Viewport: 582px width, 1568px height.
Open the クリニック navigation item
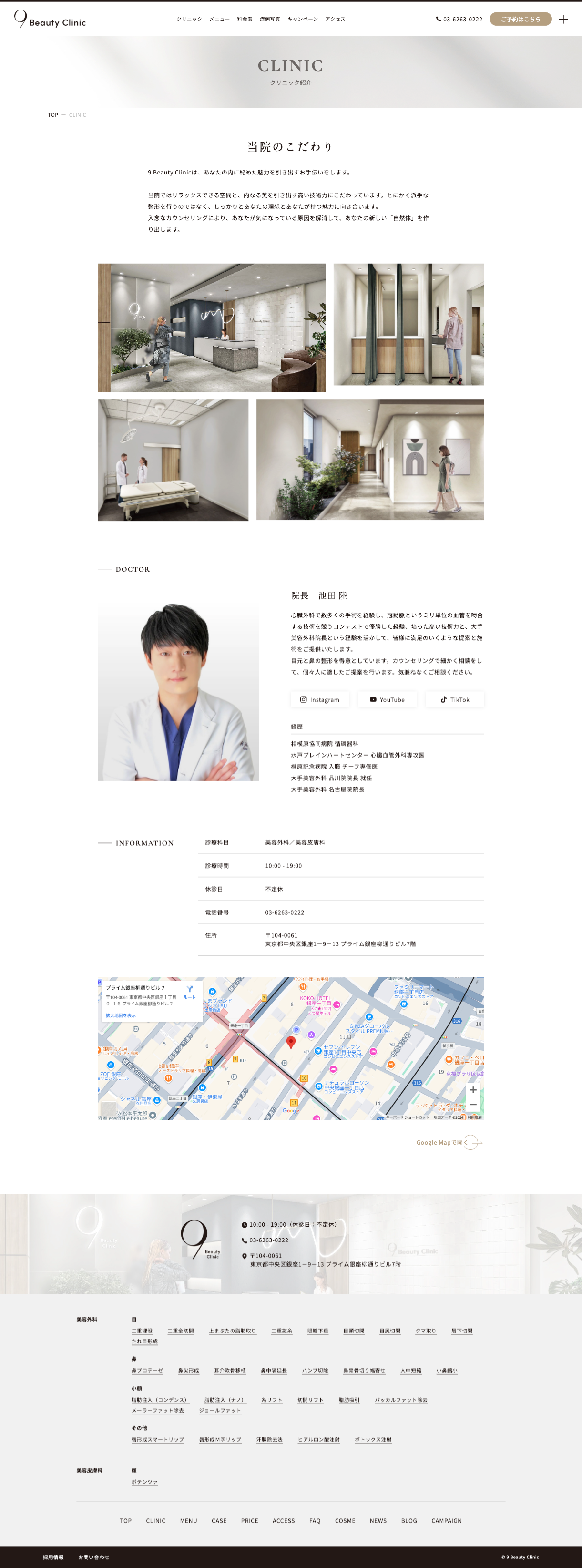pos(189,20)
